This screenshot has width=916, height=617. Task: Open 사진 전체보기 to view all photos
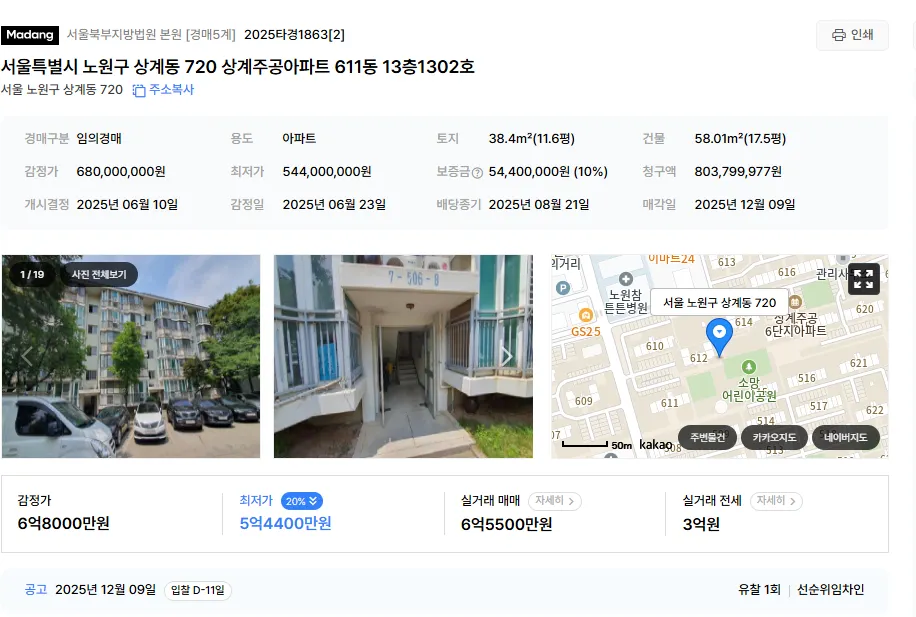click(x=98, y=274)
